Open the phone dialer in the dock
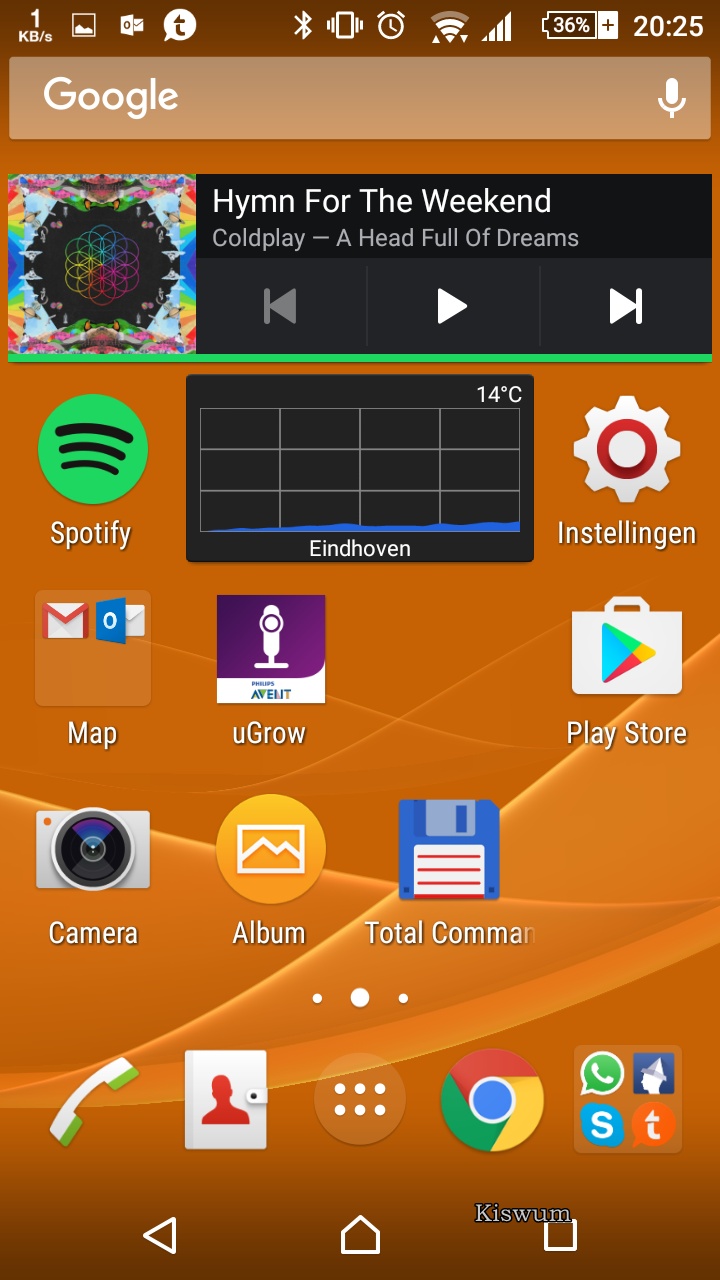The width and height of the screenshot is (720, 1280). [93, 1100]
